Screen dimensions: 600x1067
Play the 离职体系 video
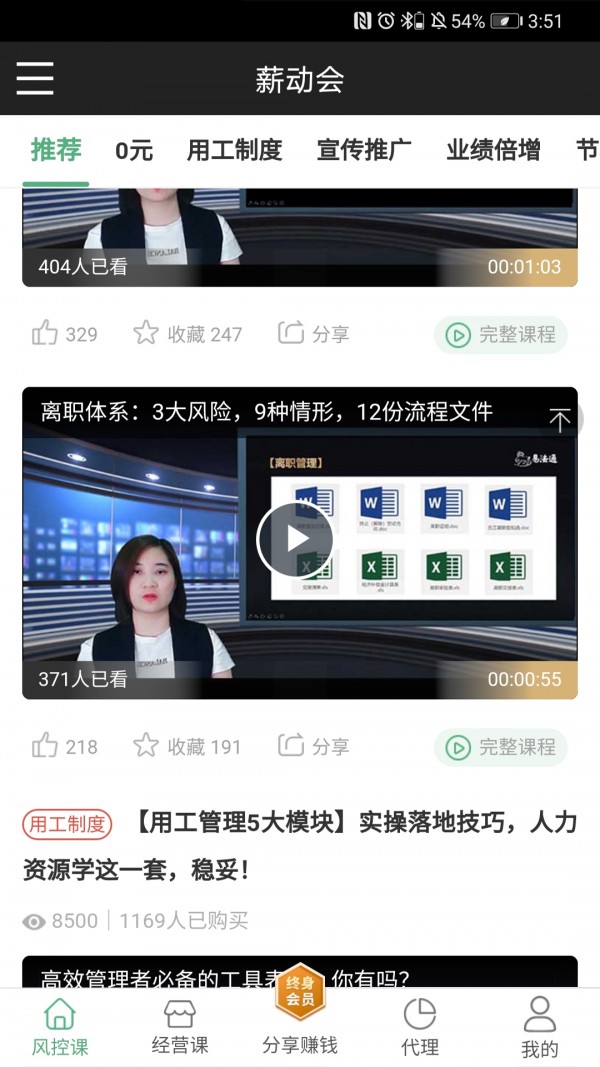(x=294, y=538)
